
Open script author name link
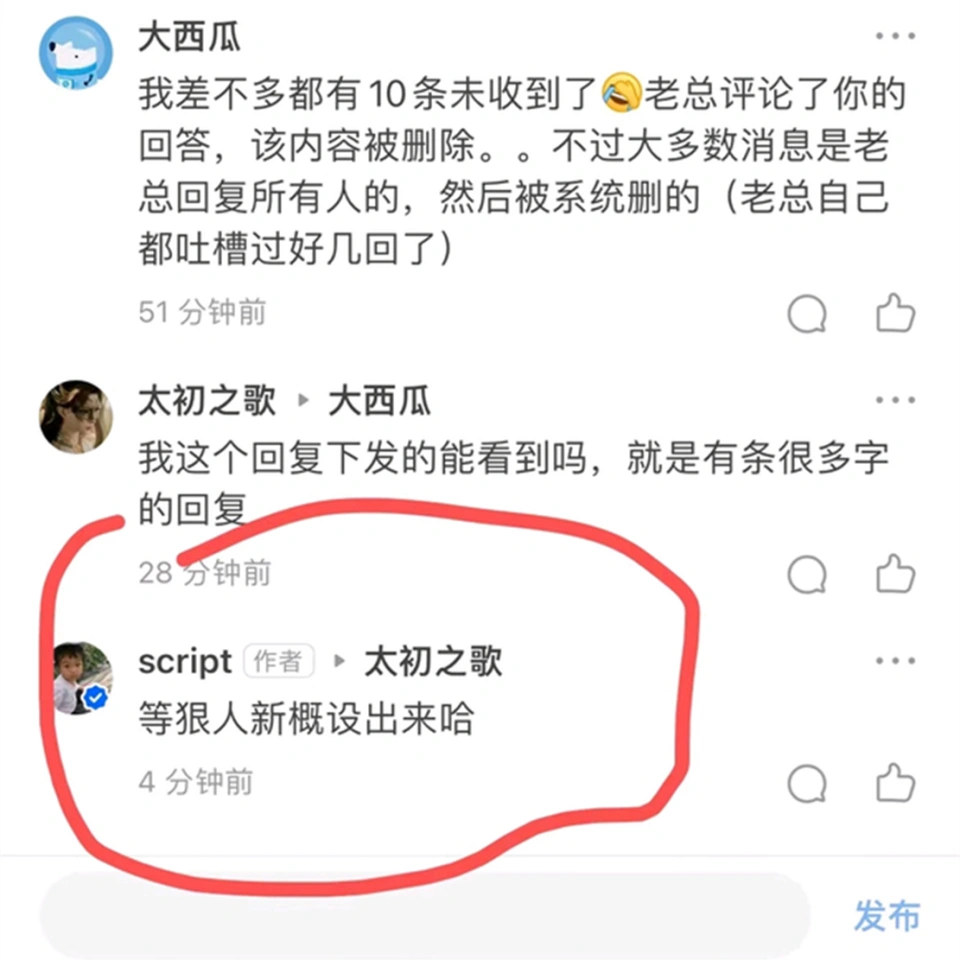point(185,661)
